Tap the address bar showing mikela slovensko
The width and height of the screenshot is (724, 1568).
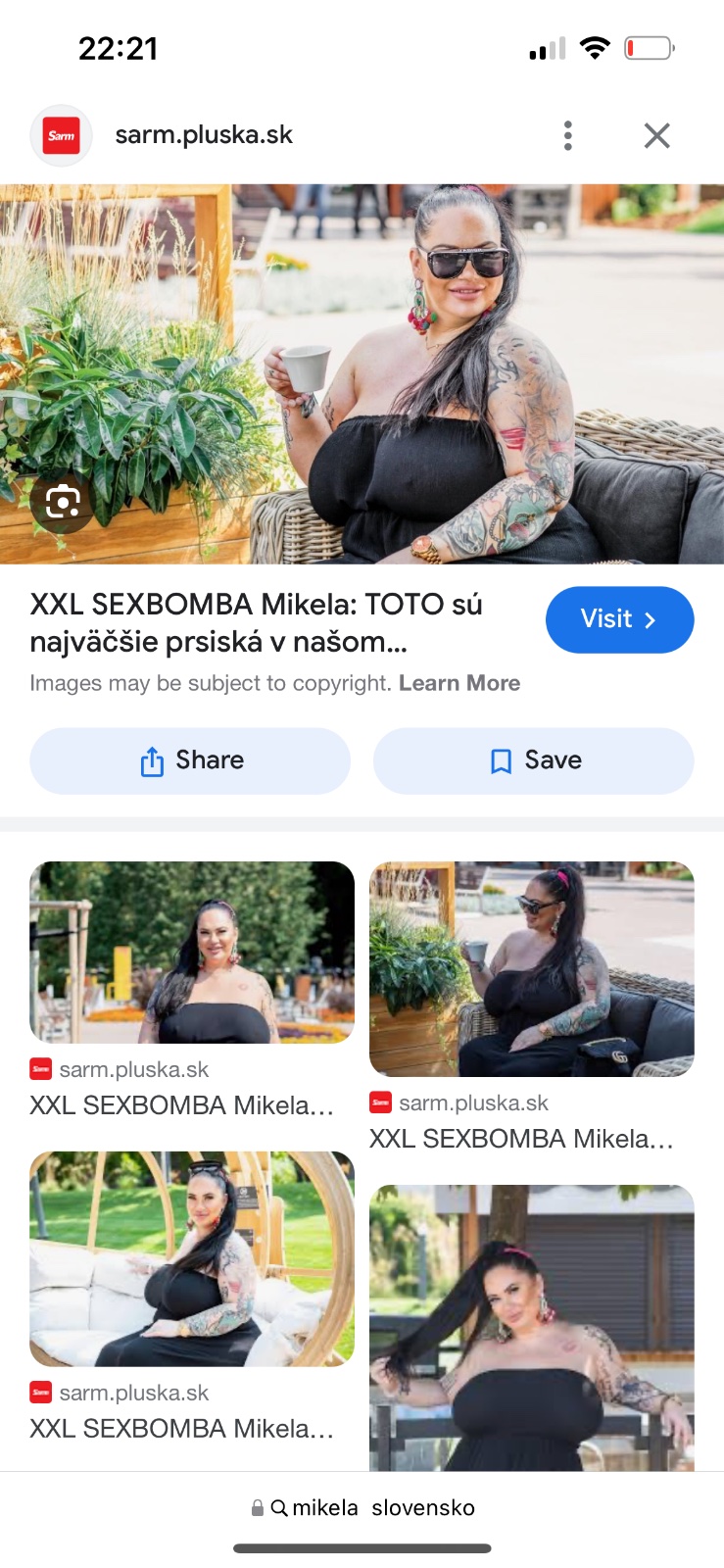[x=362, y=1507]
